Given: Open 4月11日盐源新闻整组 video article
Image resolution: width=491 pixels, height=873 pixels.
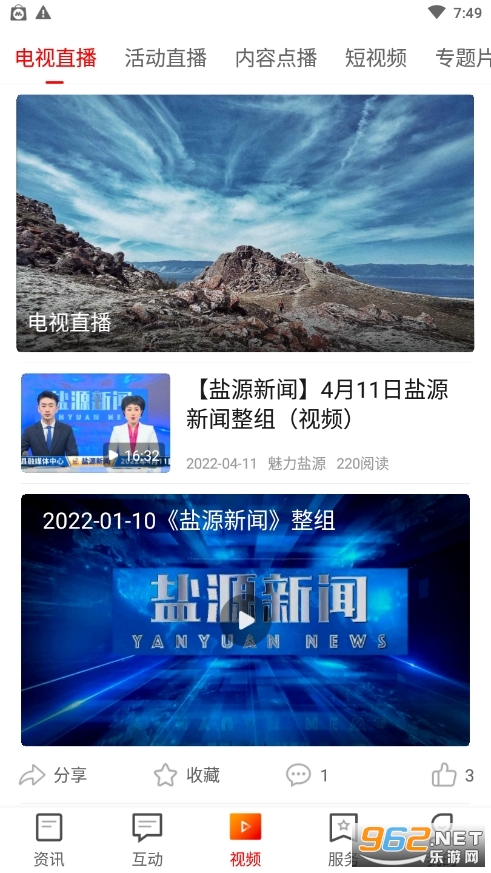Looking at the screenshot, I should click(x=245, y=423).
